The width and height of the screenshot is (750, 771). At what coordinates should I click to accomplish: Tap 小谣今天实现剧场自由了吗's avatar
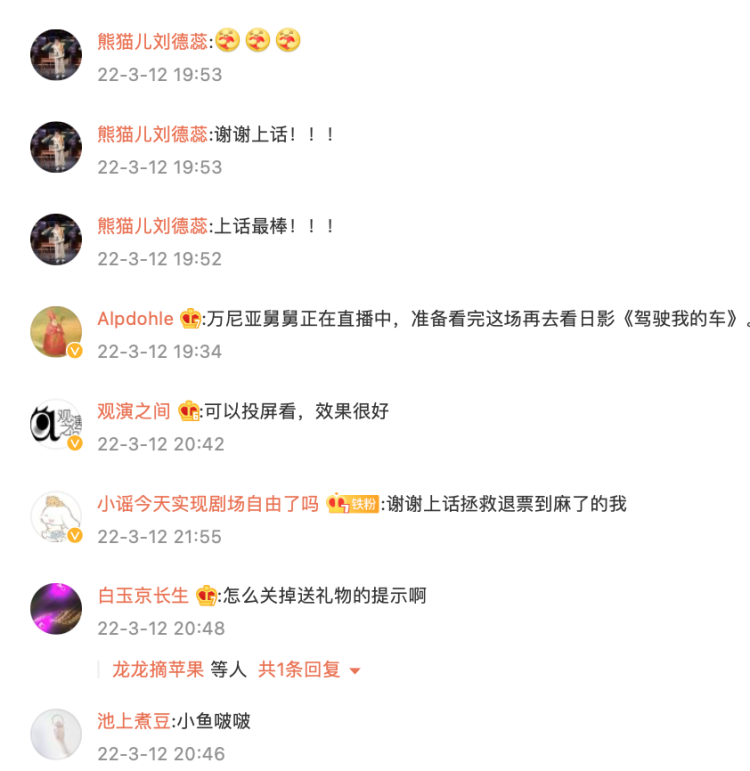56,516
